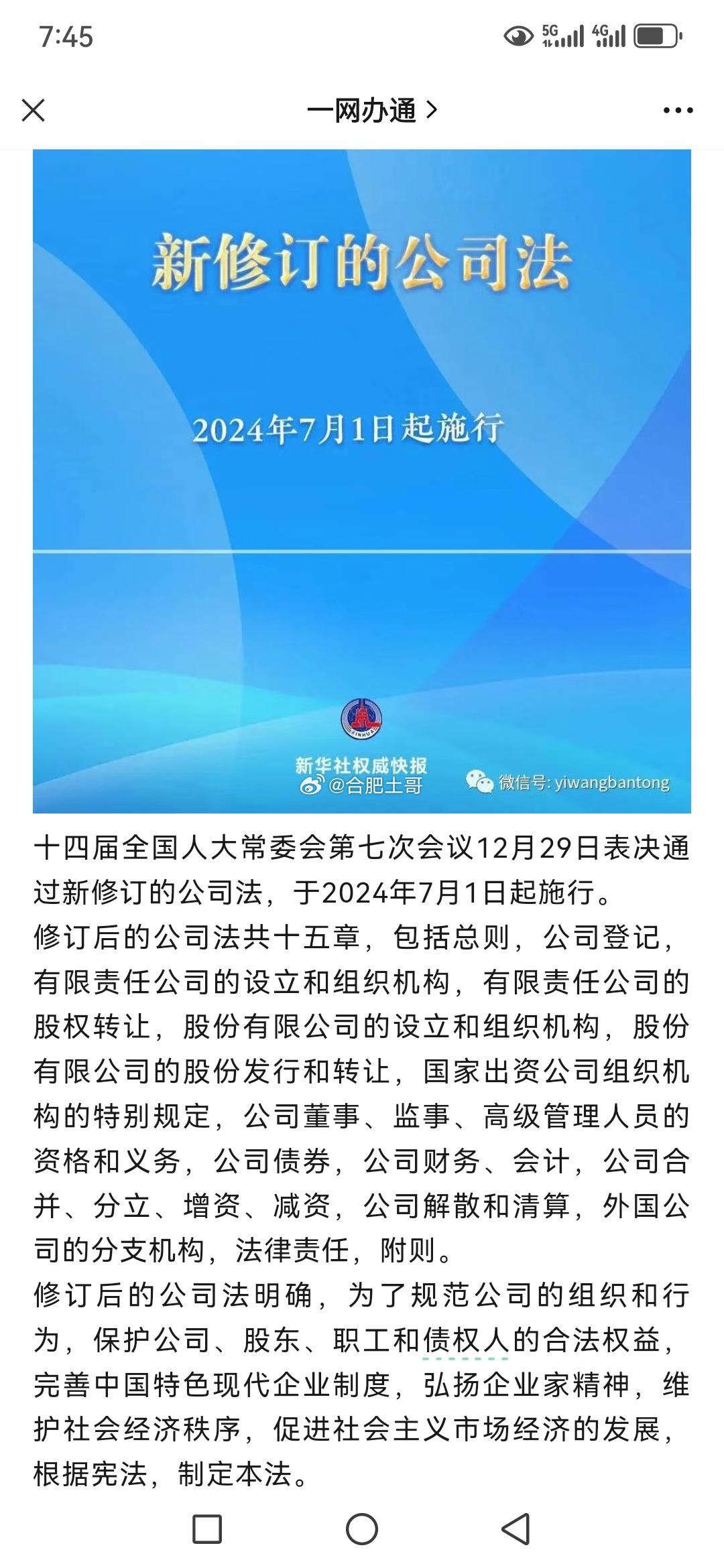The height and width of the screenshot is (1568, 724).
Task: Open the 新修订的公司法 image
Action: (362, 481)
